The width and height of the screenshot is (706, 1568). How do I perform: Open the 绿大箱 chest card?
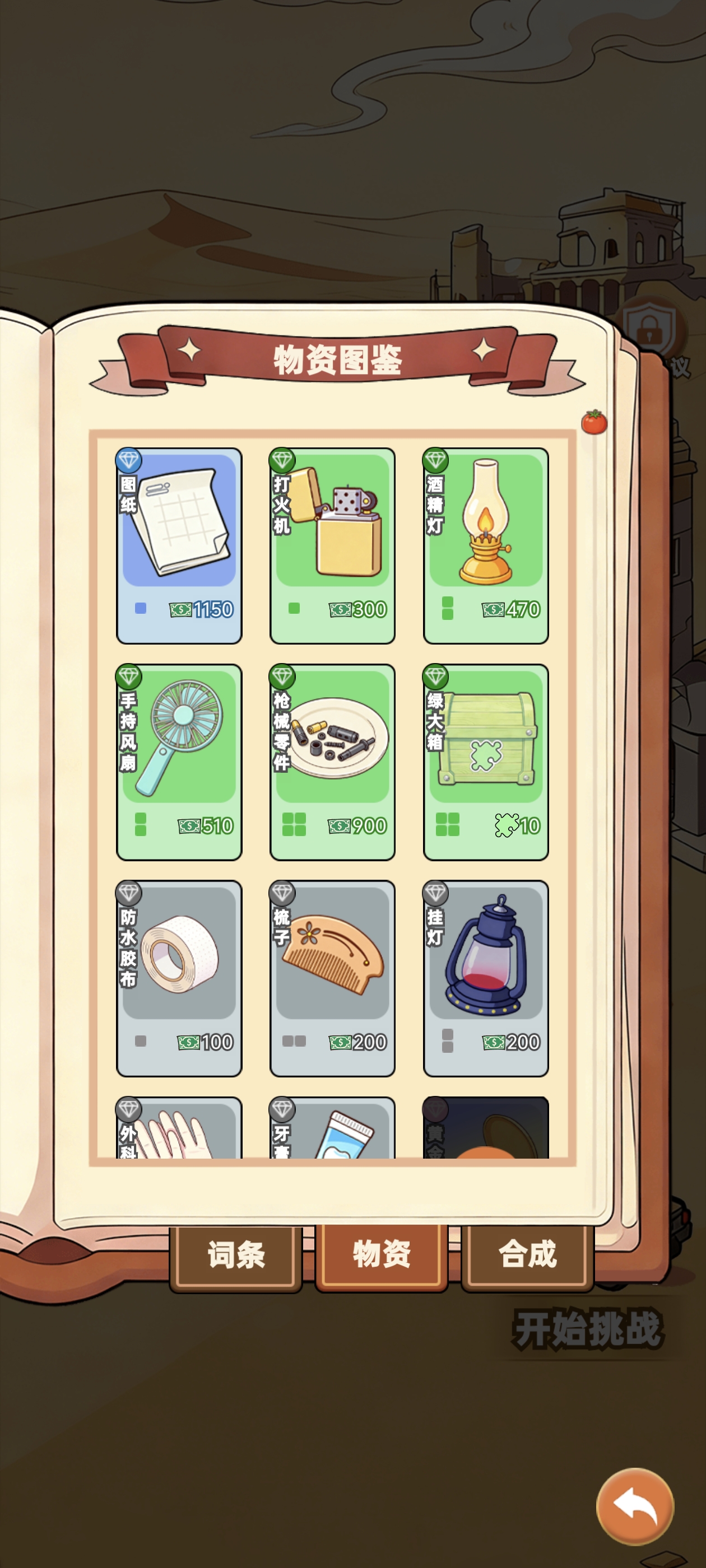click(x=485, y=762)
